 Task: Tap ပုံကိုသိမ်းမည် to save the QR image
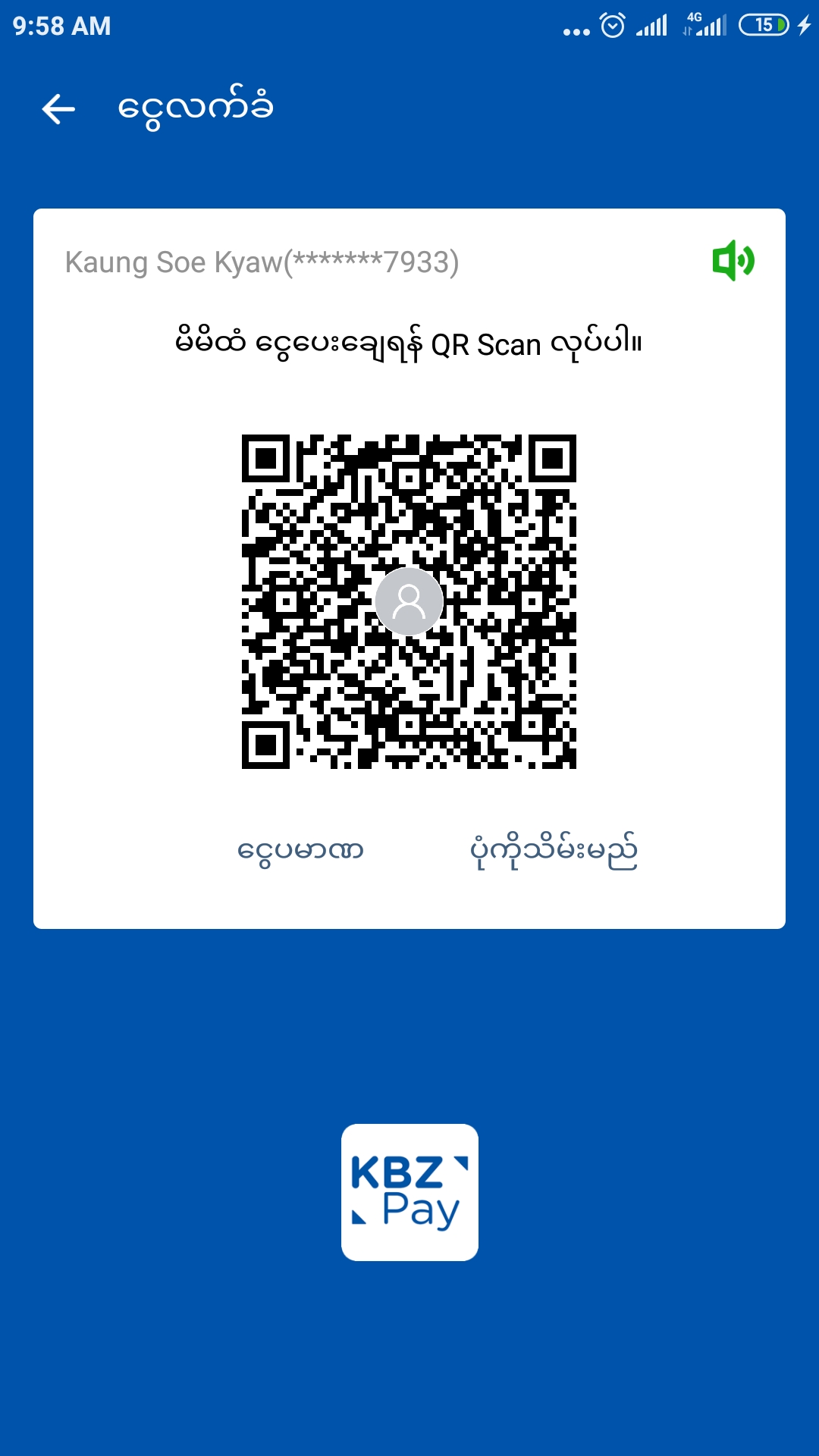tap(553, 851)
